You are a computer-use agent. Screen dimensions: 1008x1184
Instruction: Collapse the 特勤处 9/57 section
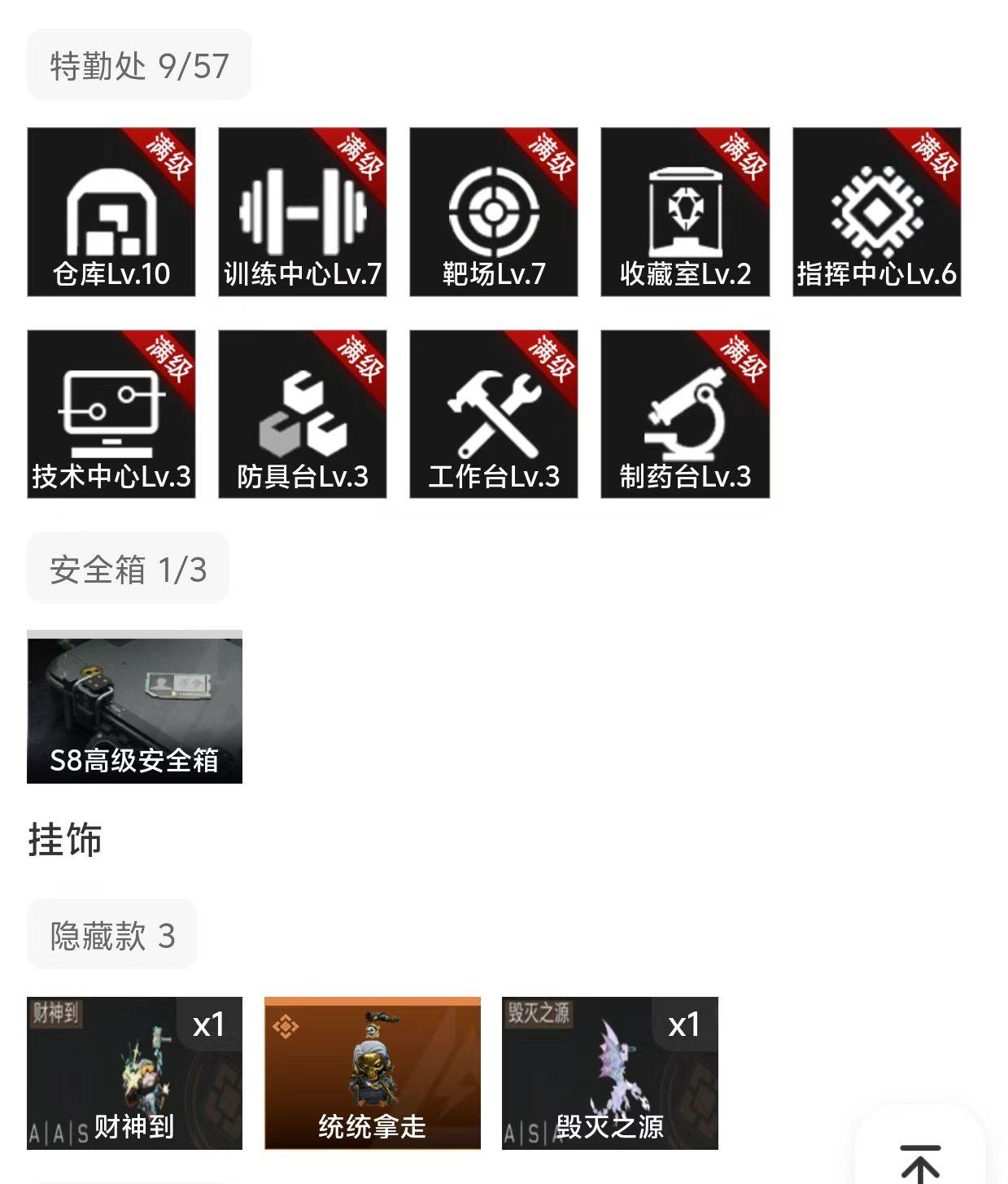click(x=139, y=65)
